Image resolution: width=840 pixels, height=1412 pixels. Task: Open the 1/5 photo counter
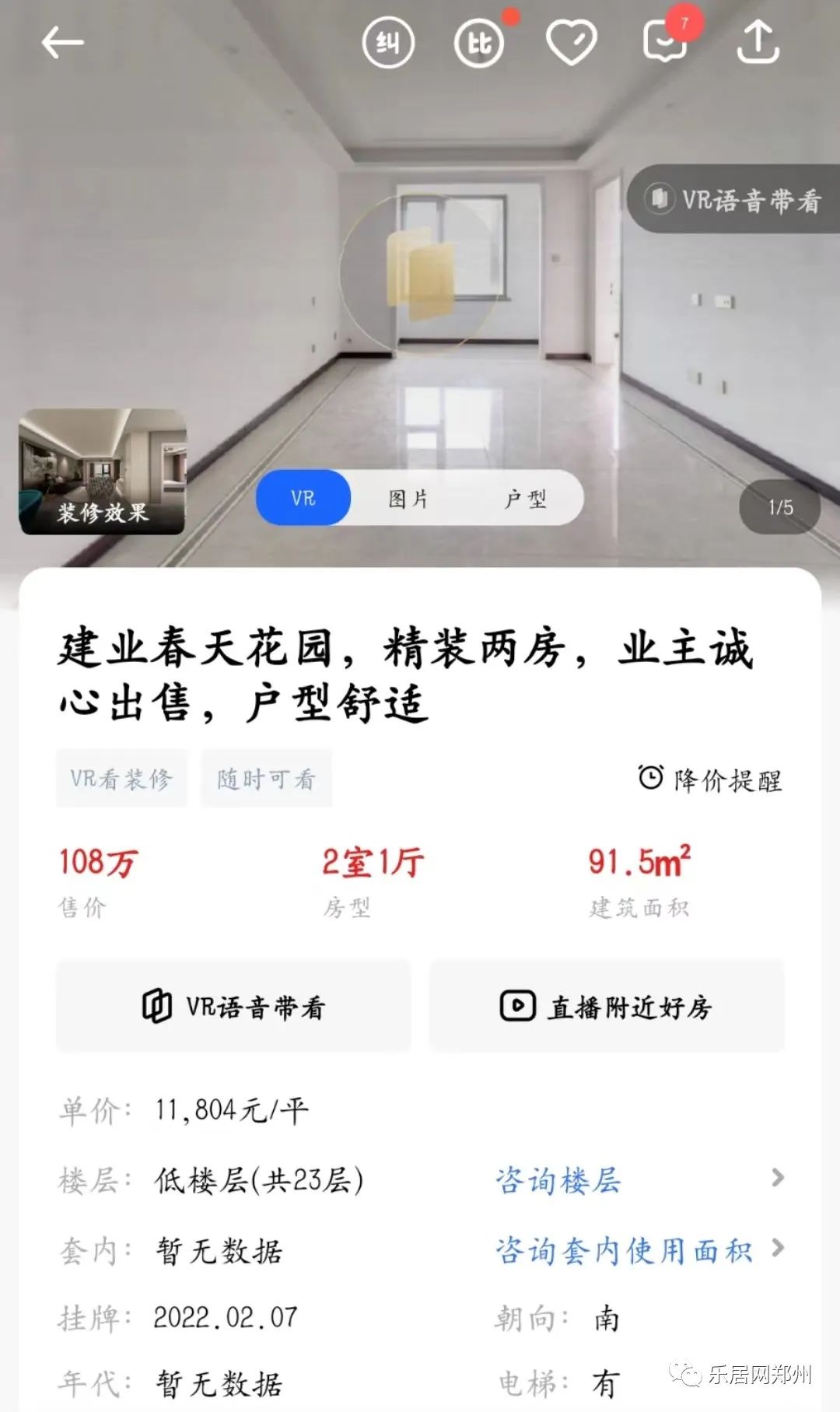pos(780,507)
